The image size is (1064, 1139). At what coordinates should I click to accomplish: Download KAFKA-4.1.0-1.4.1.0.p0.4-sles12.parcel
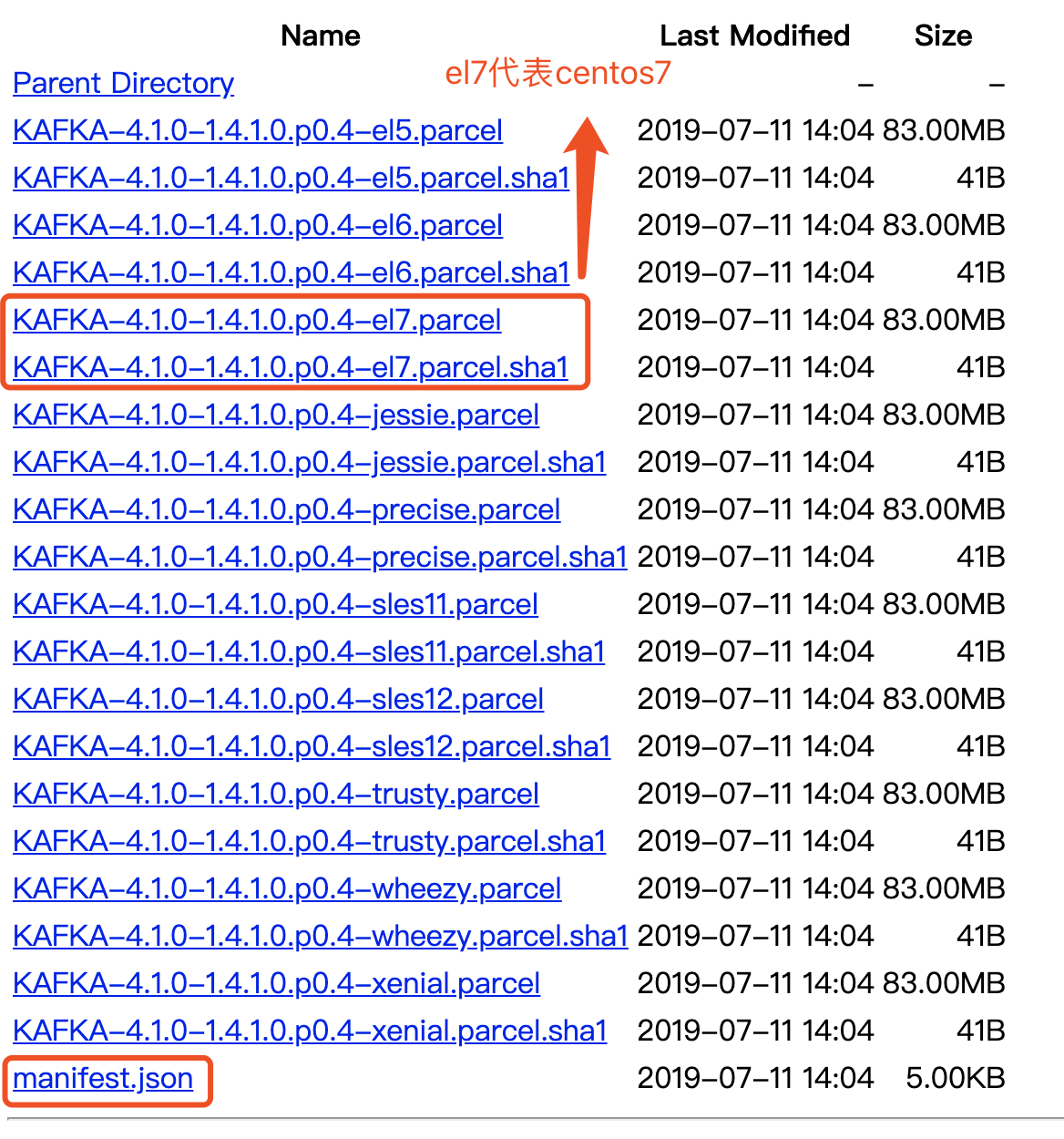277,699
